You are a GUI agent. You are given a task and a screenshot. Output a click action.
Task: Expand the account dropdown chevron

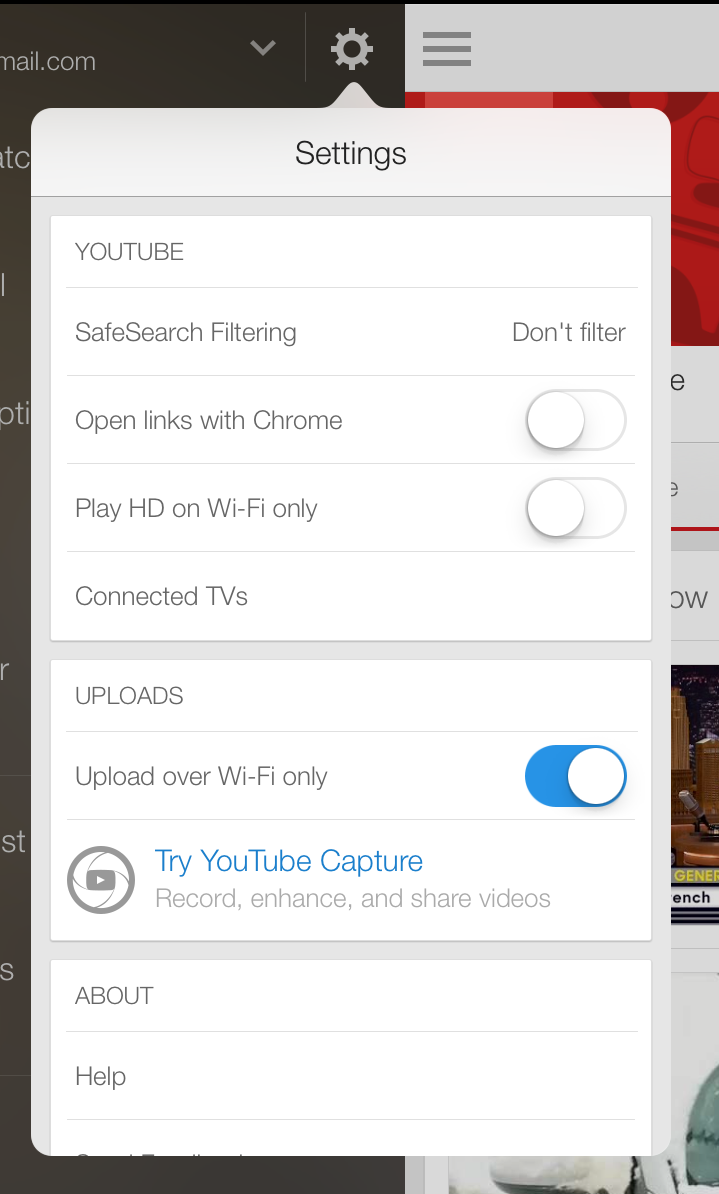[x=263, y=48]
